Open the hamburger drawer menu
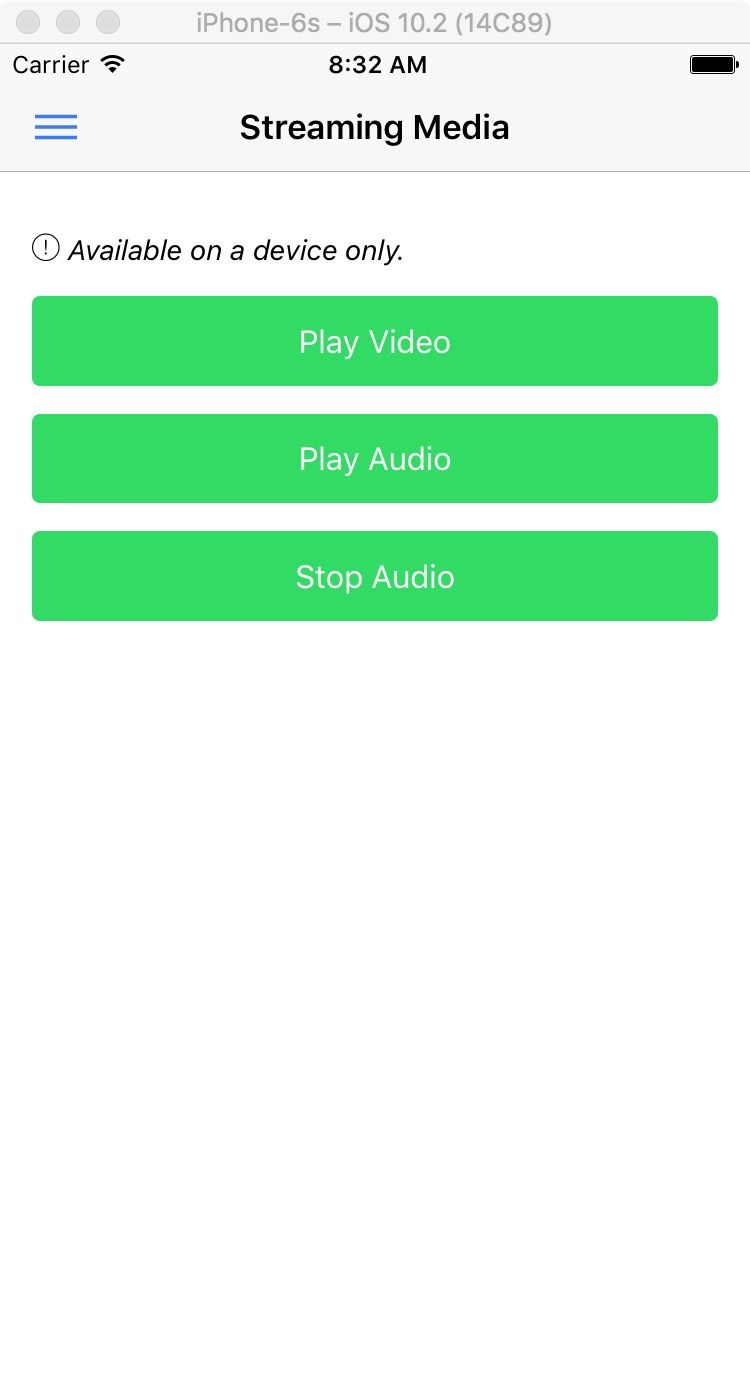The image size is (750, 1378). click(56, 127)
